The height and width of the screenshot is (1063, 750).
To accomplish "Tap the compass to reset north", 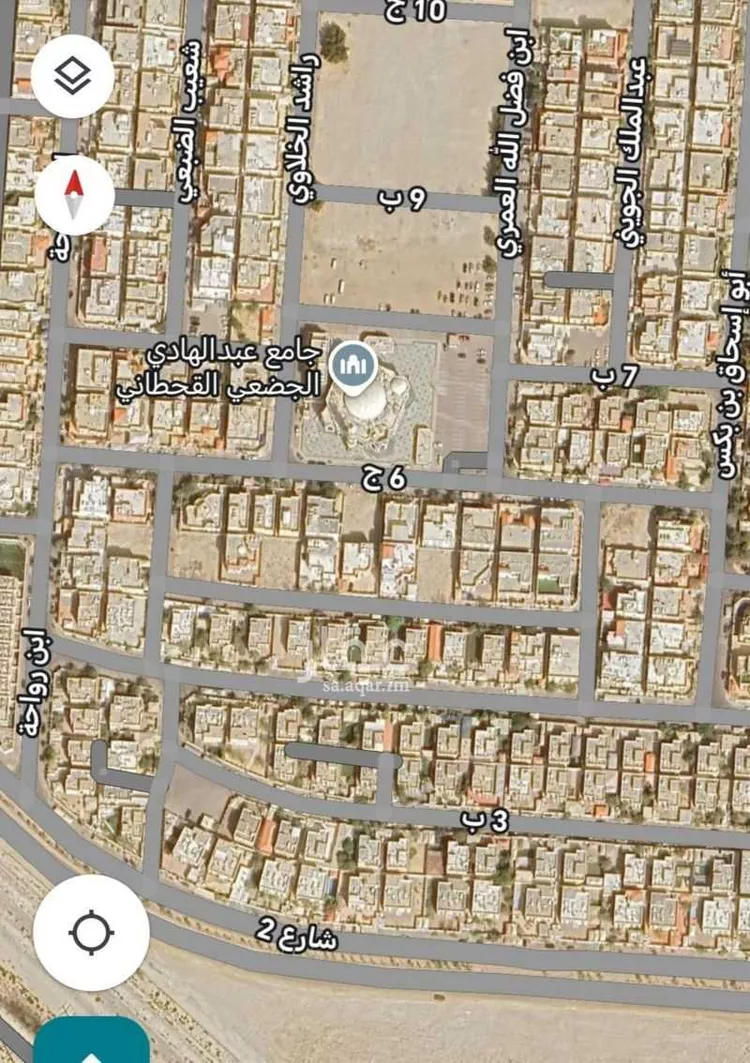I will click(74, 195).
